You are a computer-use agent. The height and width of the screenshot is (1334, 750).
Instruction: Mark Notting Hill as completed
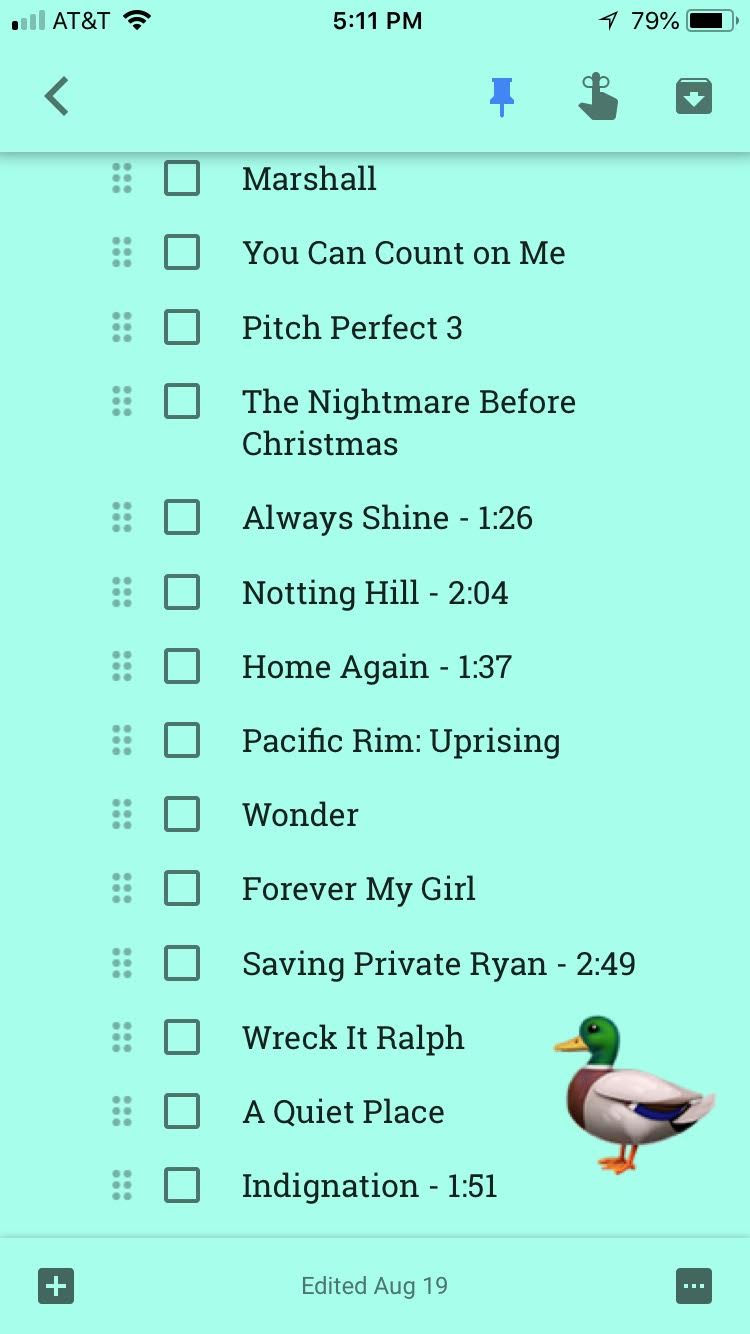pyautogui.click(x=182, y=592)
